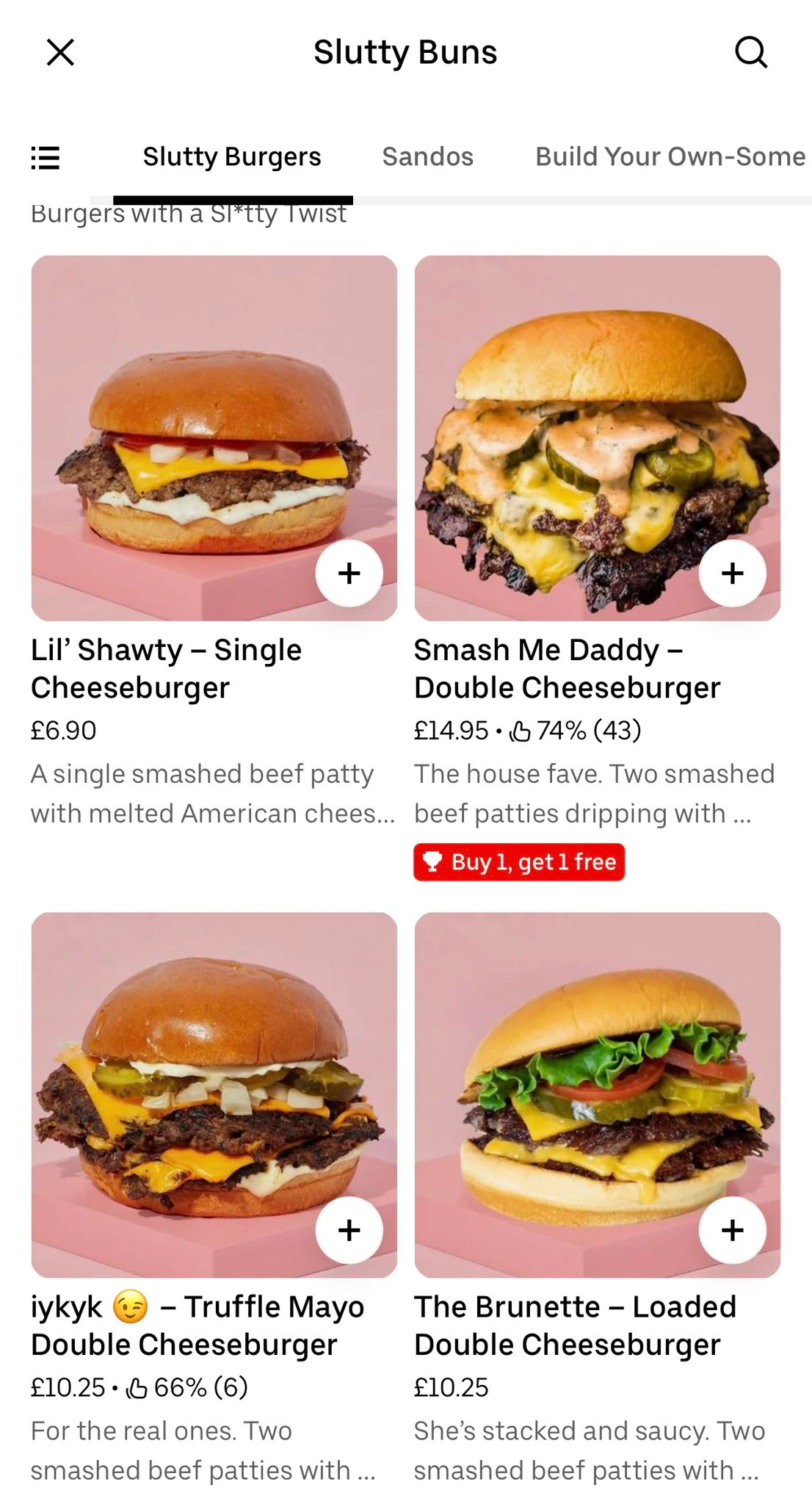
Task: View The Brunette Loaded Double Cheeseburger
Action: (575, 1326)
